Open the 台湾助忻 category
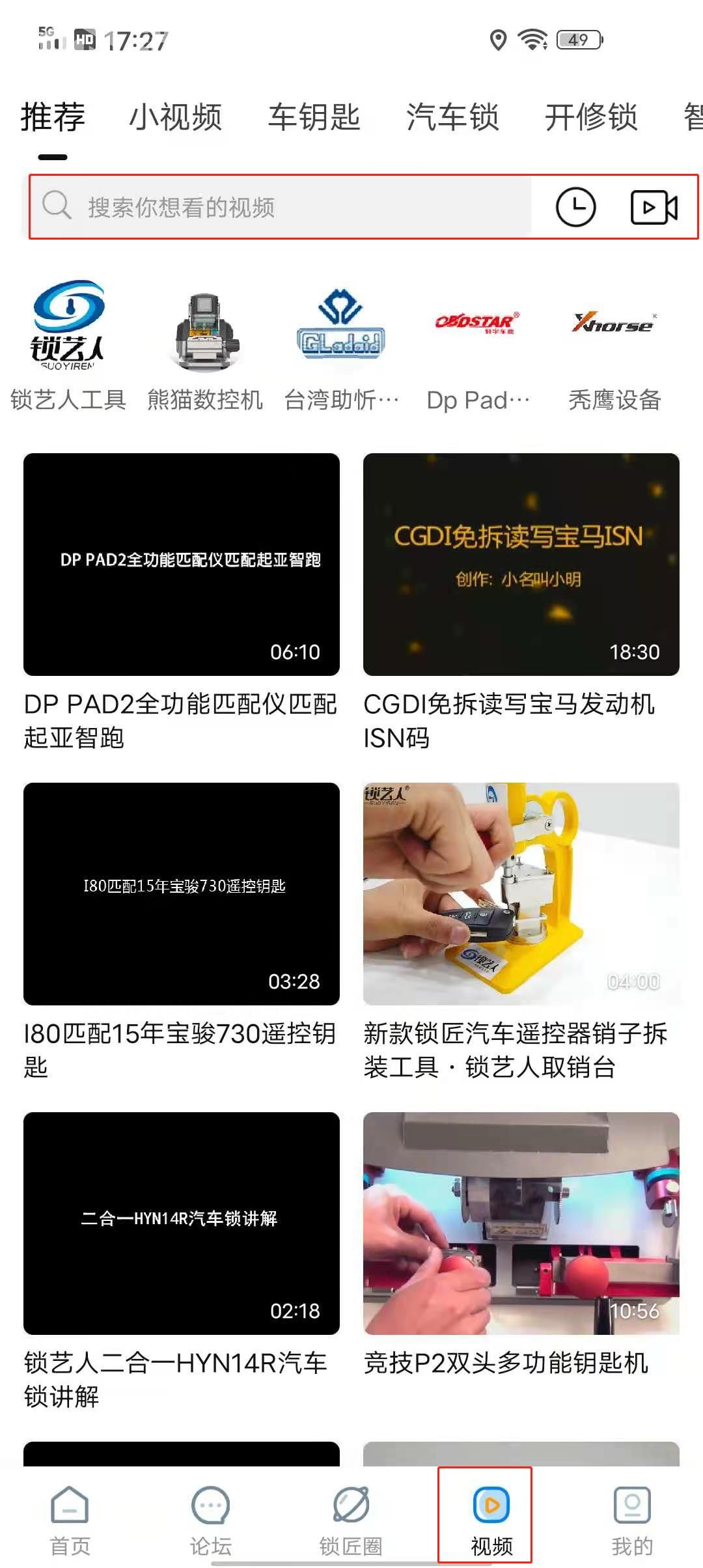 pos(342,345)
